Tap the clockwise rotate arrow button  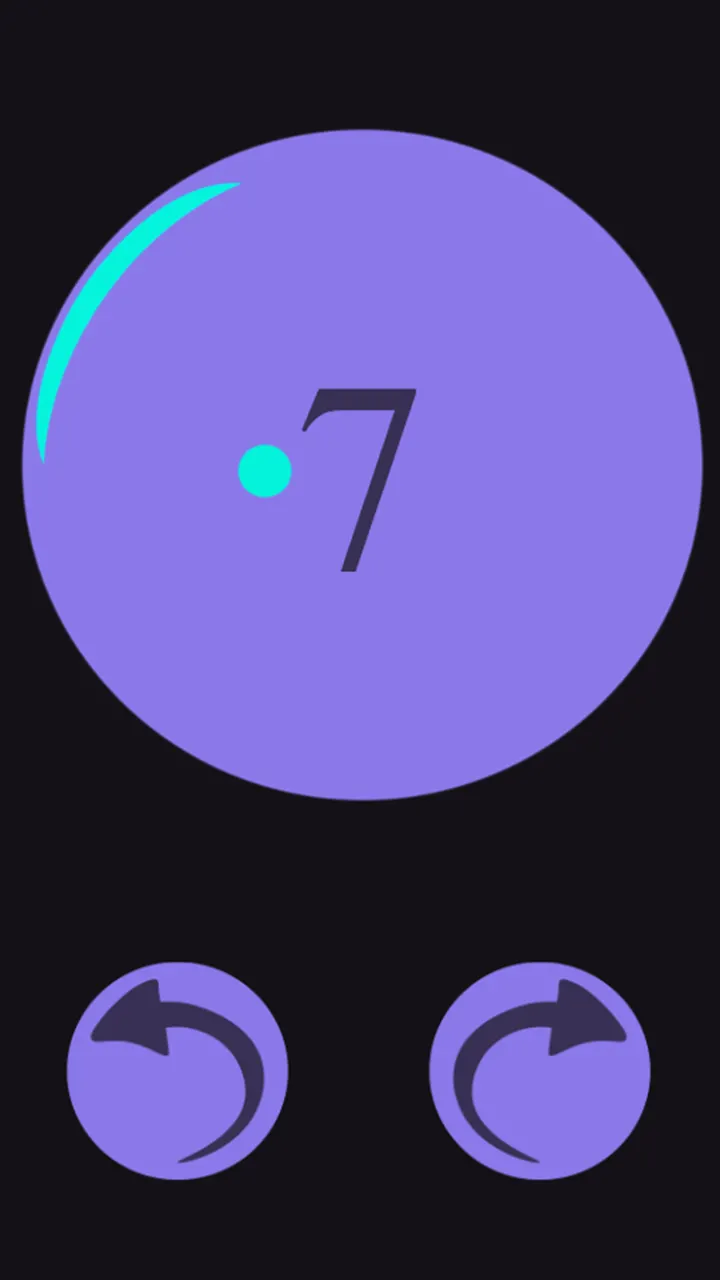(540, 1071)
